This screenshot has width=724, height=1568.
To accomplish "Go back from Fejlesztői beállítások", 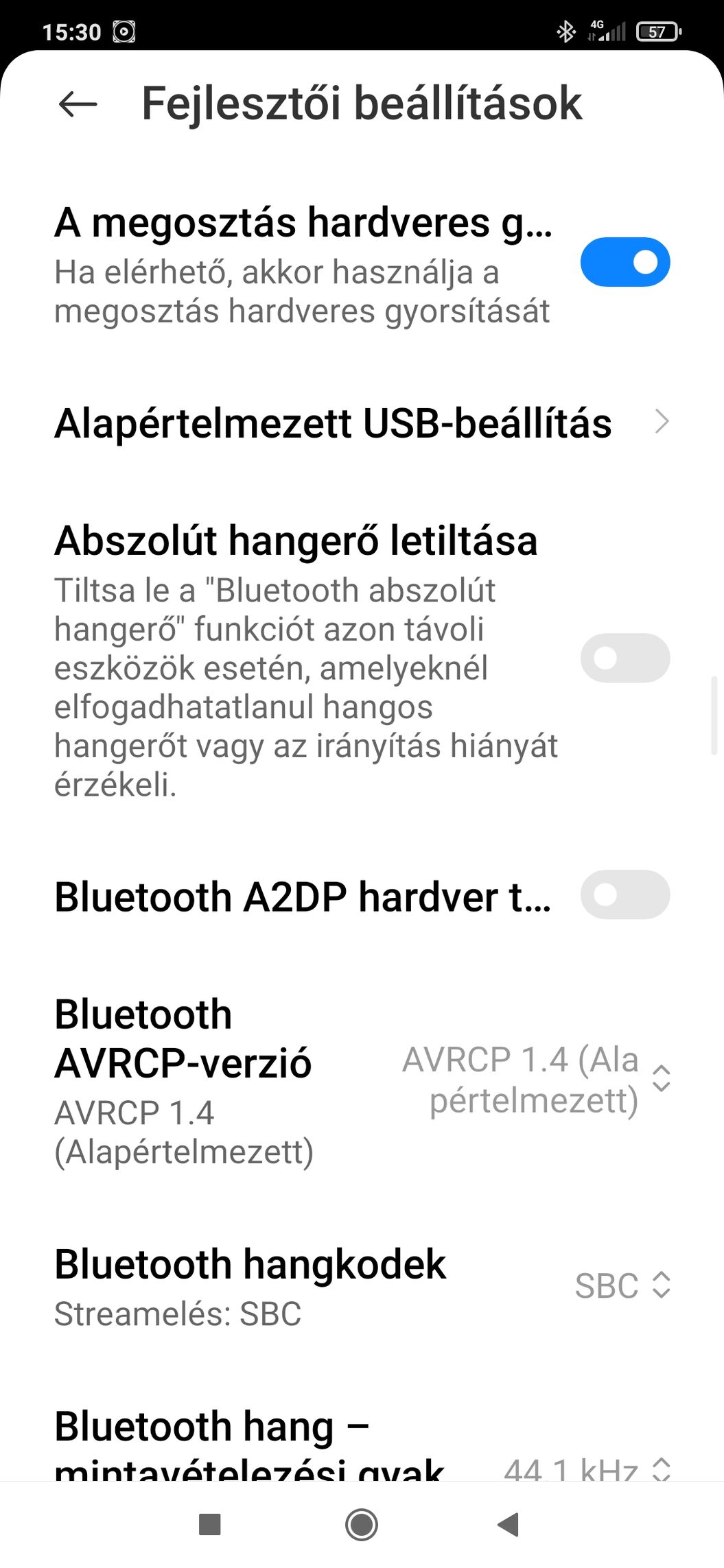I will coord(78,104).
